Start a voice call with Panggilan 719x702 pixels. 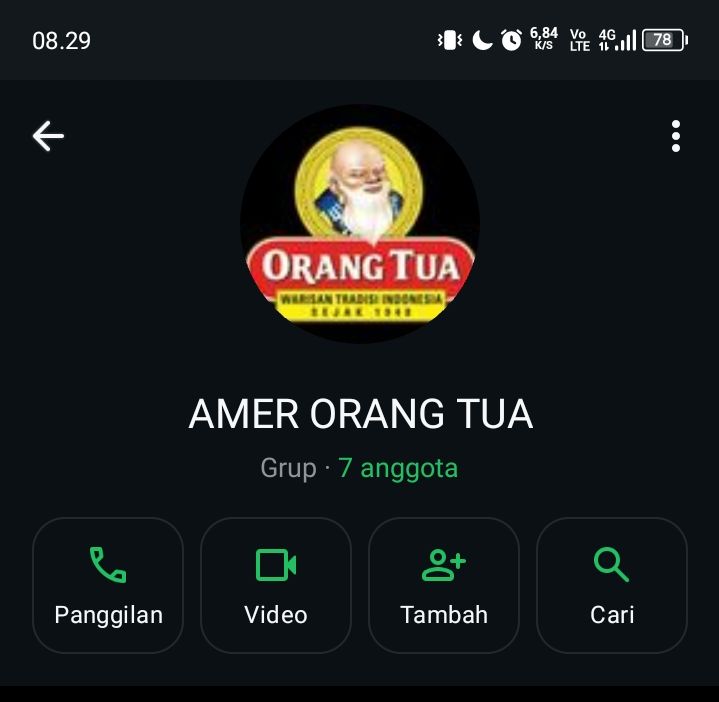108,585
